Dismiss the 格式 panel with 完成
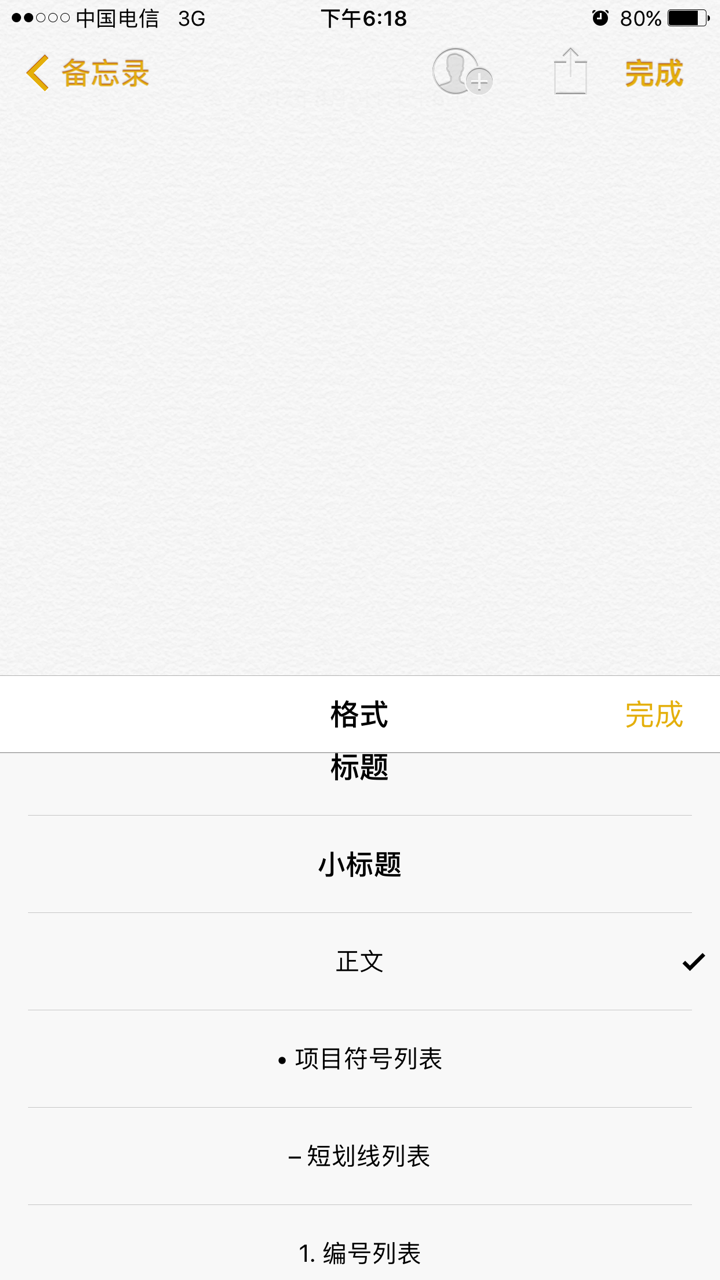This screenshot has height=1280, width=720. point(654,714)
